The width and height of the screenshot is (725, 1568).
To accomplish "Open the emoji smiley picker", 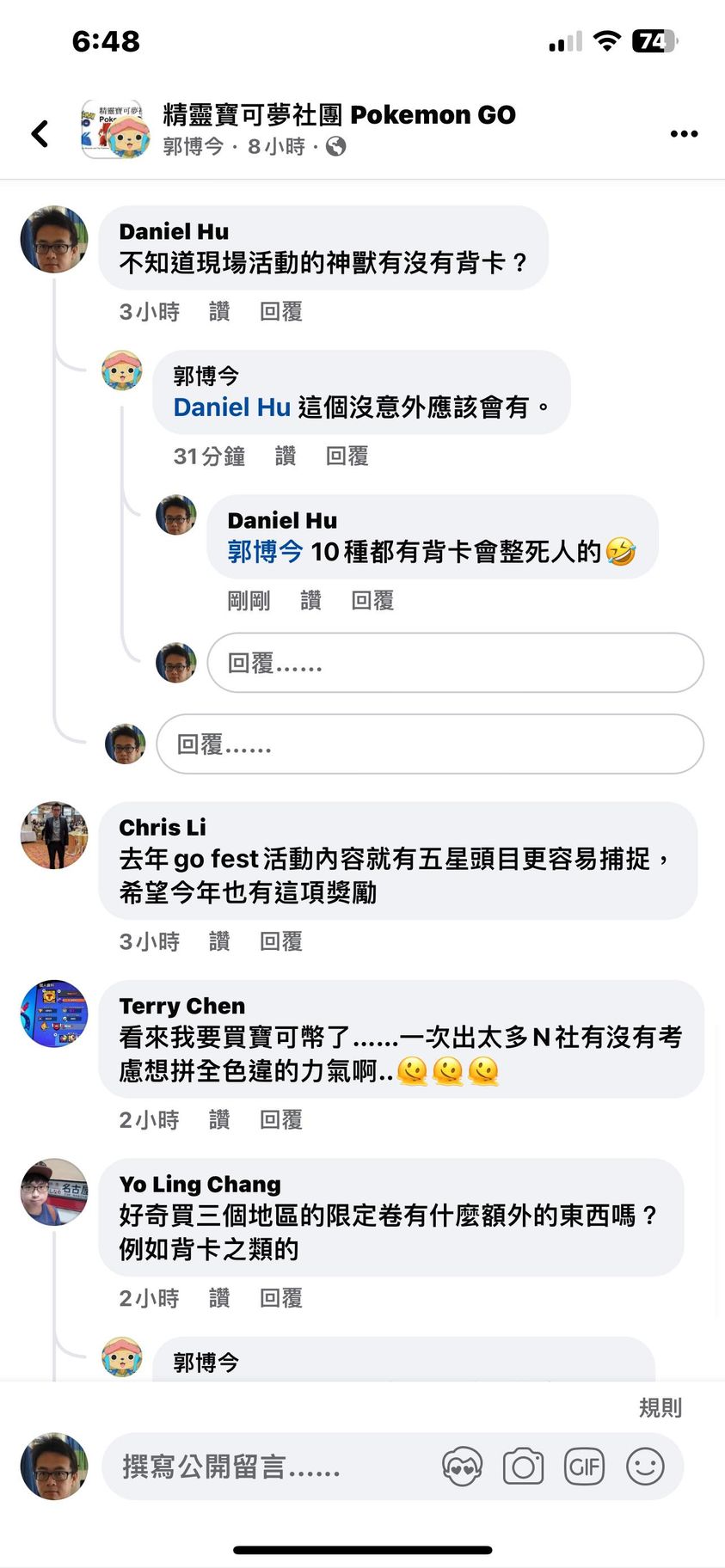I will tap(645, 1467).
